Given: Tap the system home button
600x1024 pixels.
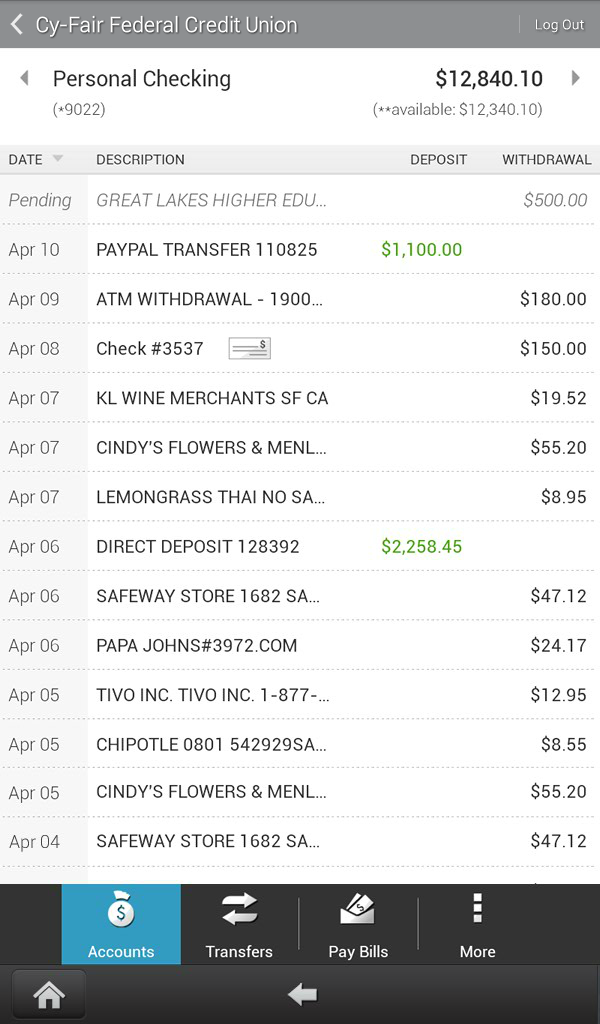Looking at the screenshot, I should point(49,995).
